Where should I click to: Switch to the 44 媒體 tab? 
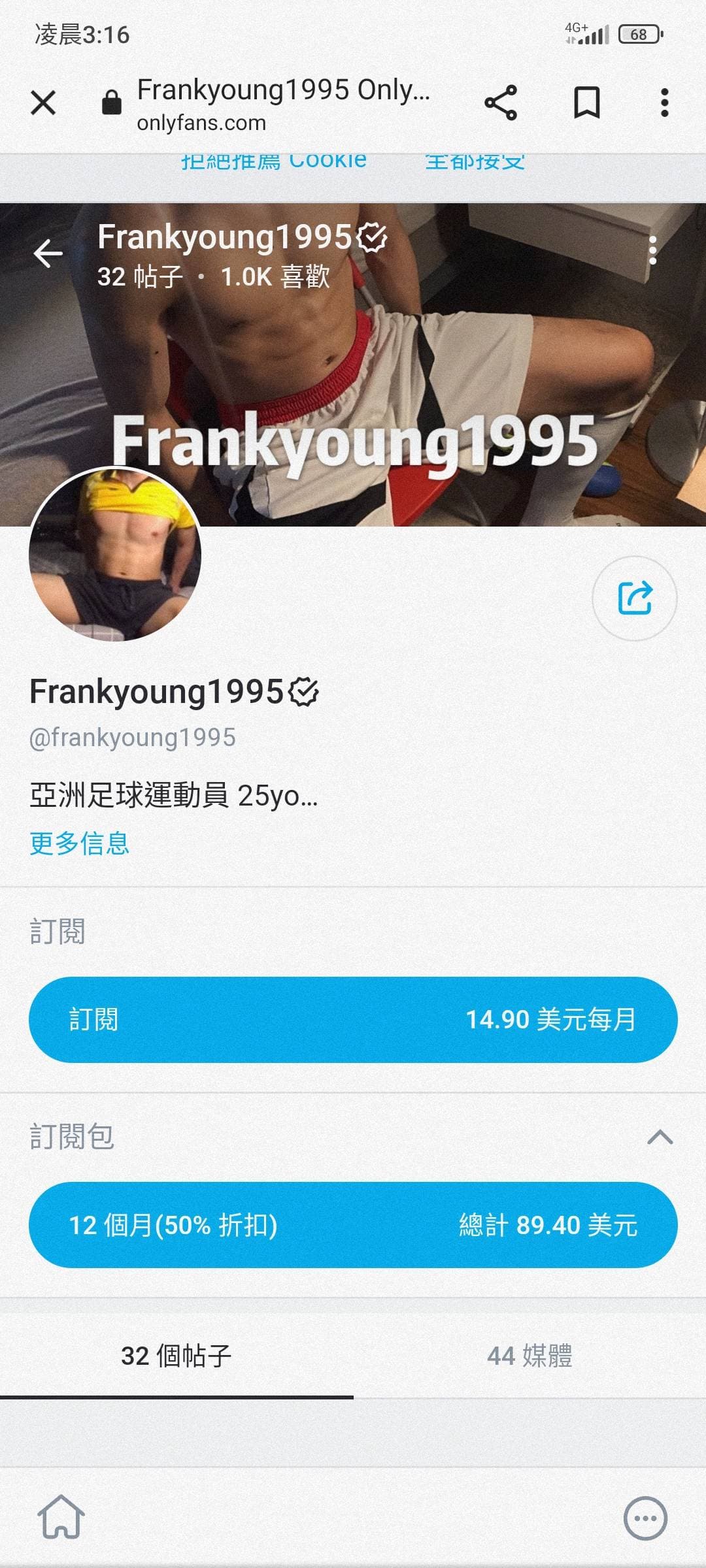tap(529, 1356)
